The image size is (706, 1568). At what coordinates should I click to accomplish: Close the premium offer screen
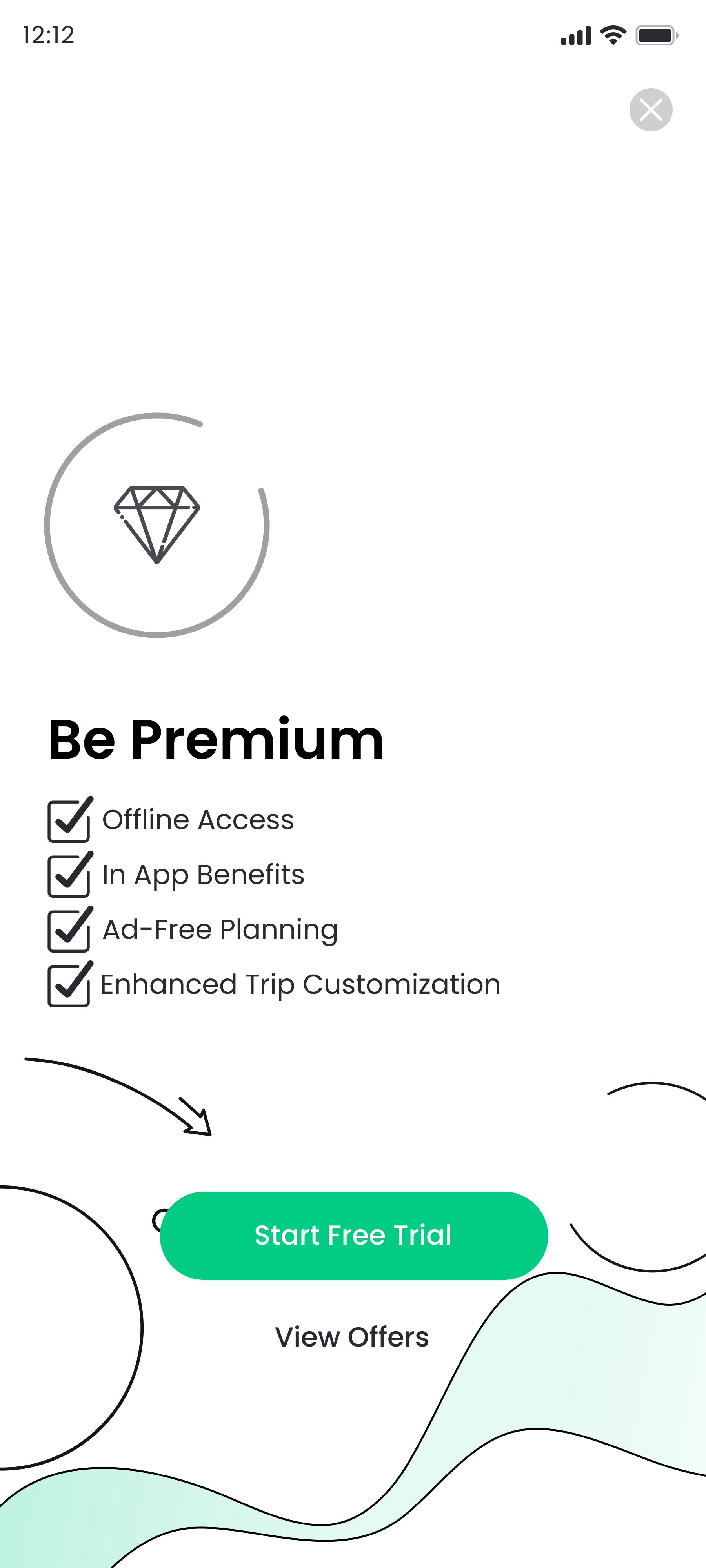click(650, 110)
